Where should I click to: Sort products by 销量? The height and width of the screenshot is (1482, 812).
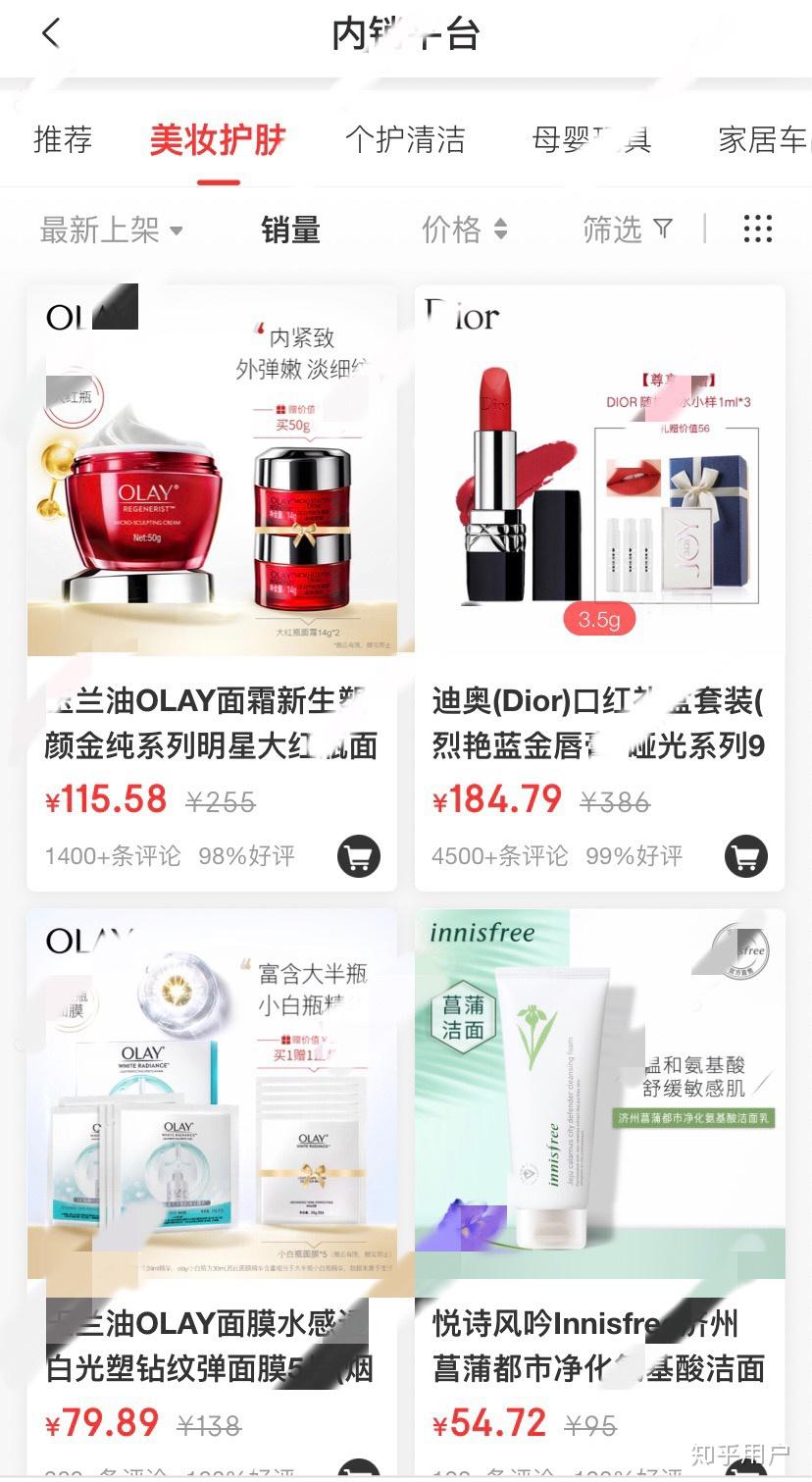coord(290,230)
